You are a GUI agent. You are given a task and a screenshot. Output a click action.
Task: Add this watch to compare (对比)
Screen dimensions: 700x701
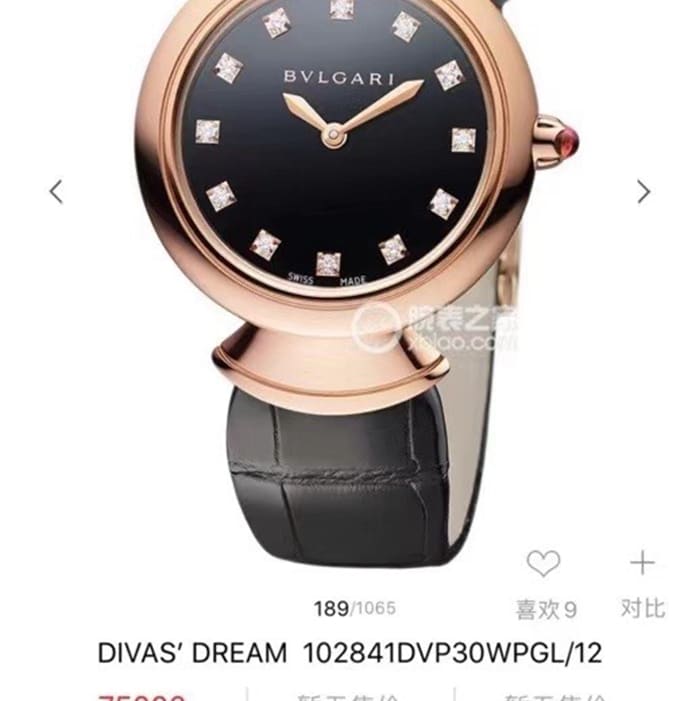(642, 564)
